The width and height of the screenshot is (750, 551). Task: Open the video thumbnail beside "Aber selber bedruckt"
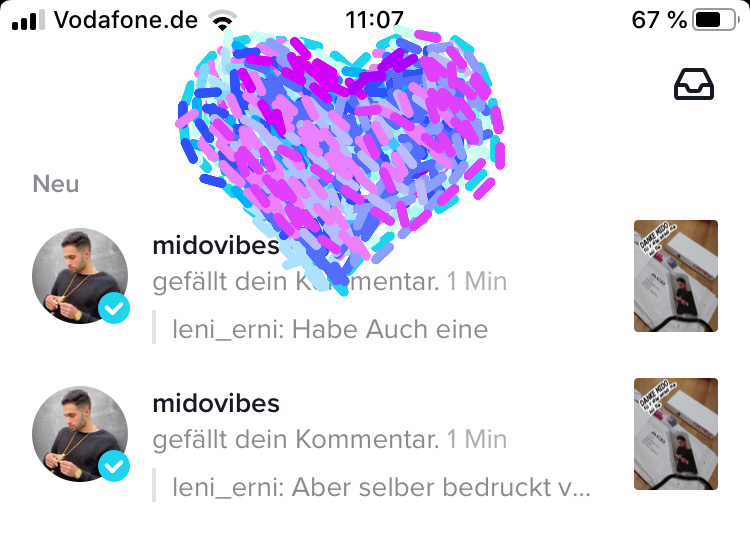pyautogui.click(x=676, y=434)
